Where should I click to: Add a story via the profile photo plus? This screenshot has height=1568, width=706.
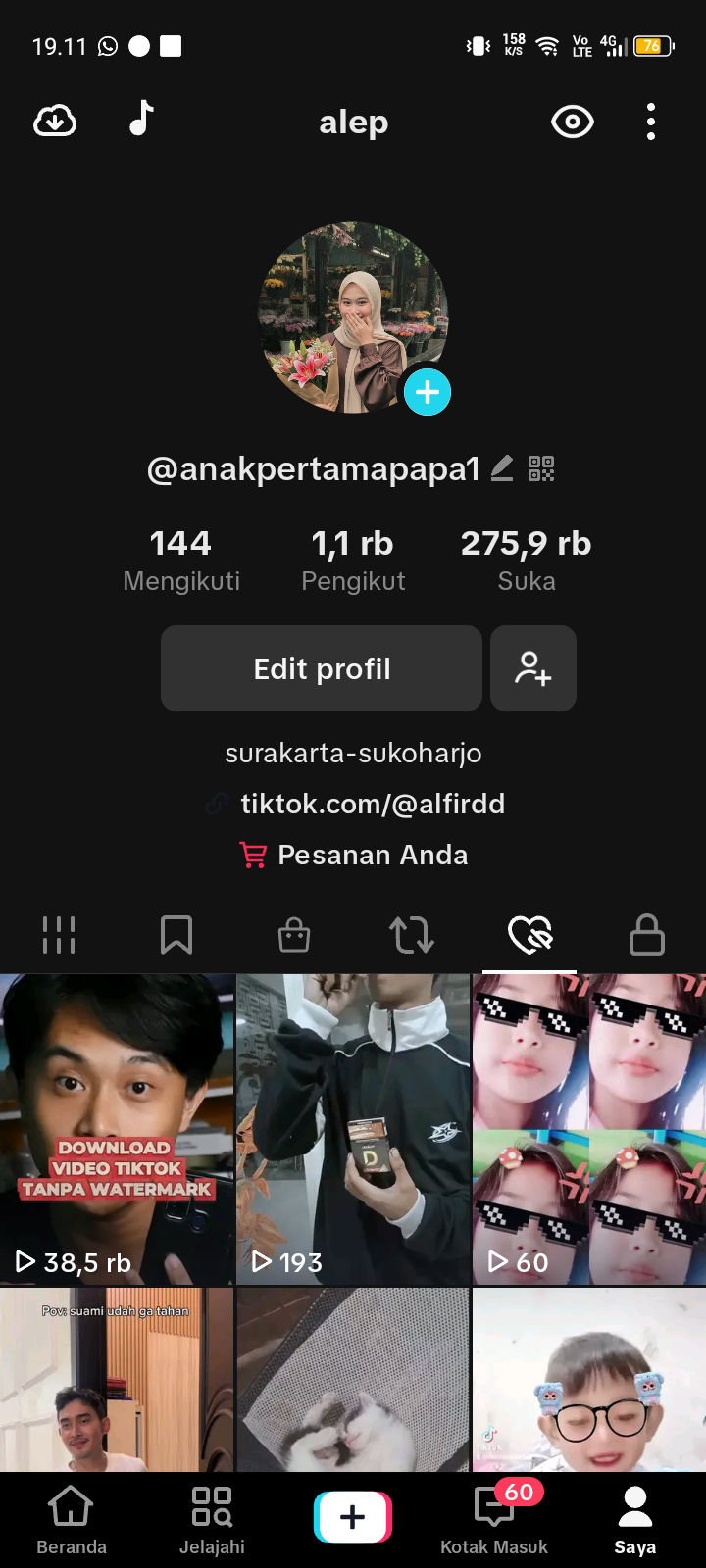coord(428,392)
